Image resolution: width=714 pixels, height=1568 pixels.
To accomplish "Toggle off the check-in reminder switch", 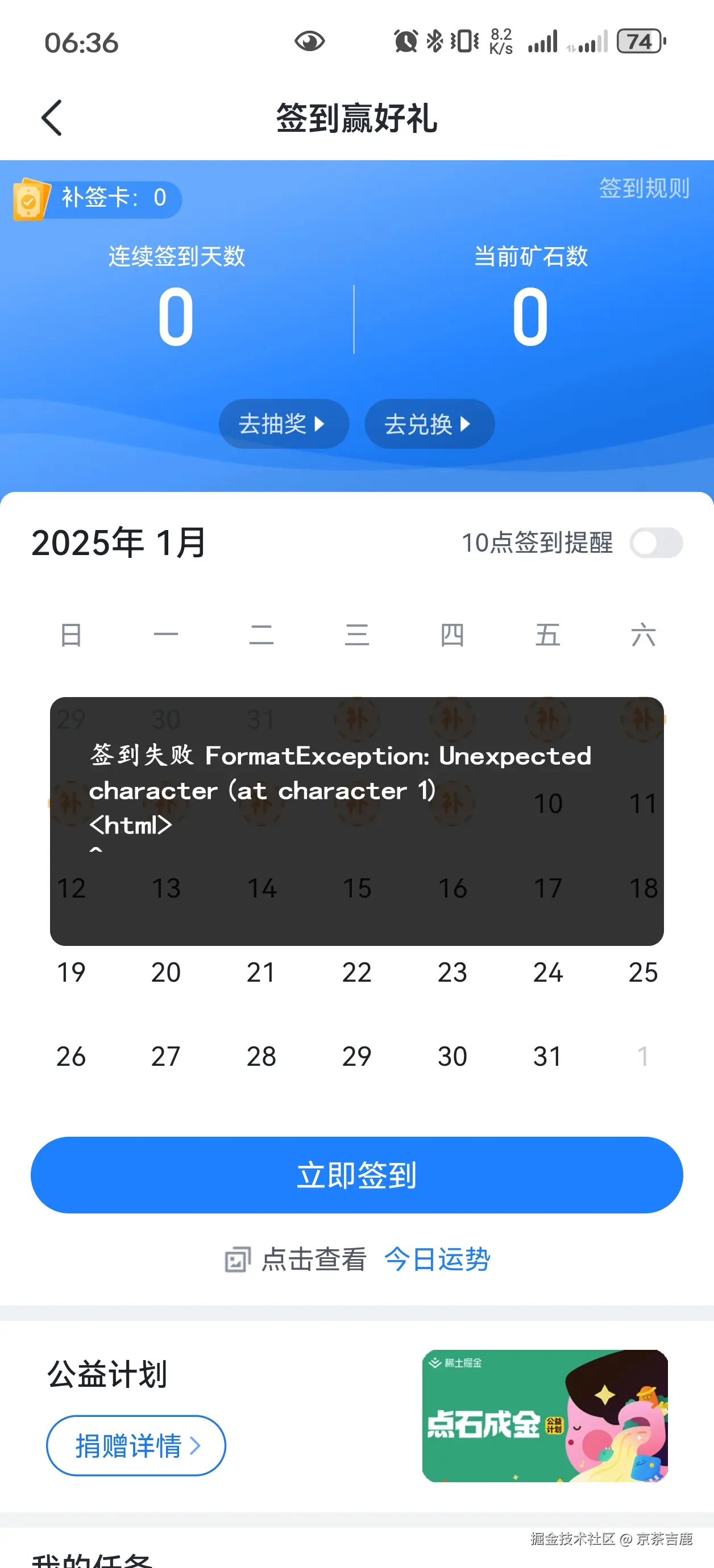I will [657, 543].
